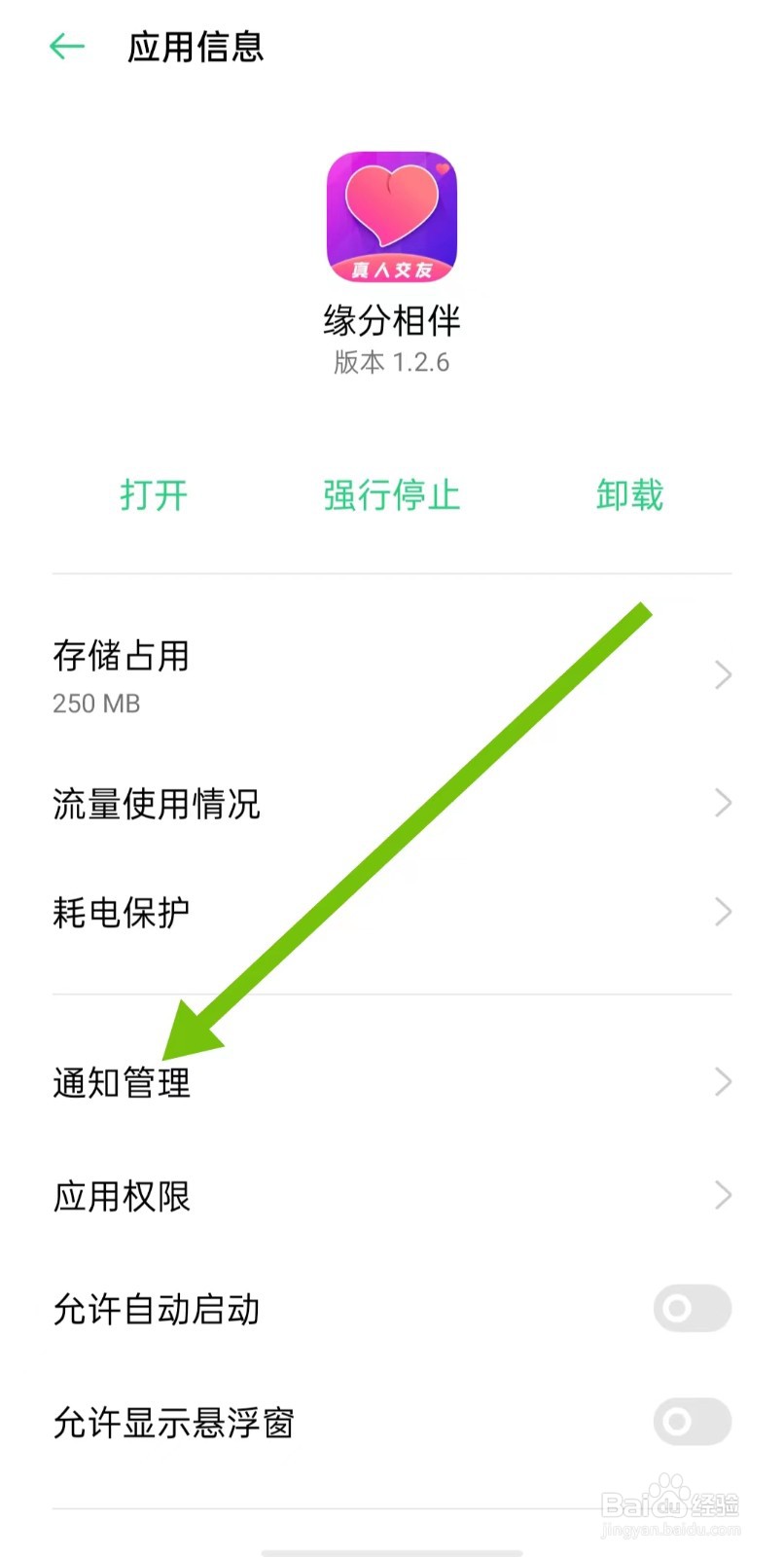Tap 卸载 to uninstall the app
Viewport: 784px width, 1557px height.
tap(629, 495)
